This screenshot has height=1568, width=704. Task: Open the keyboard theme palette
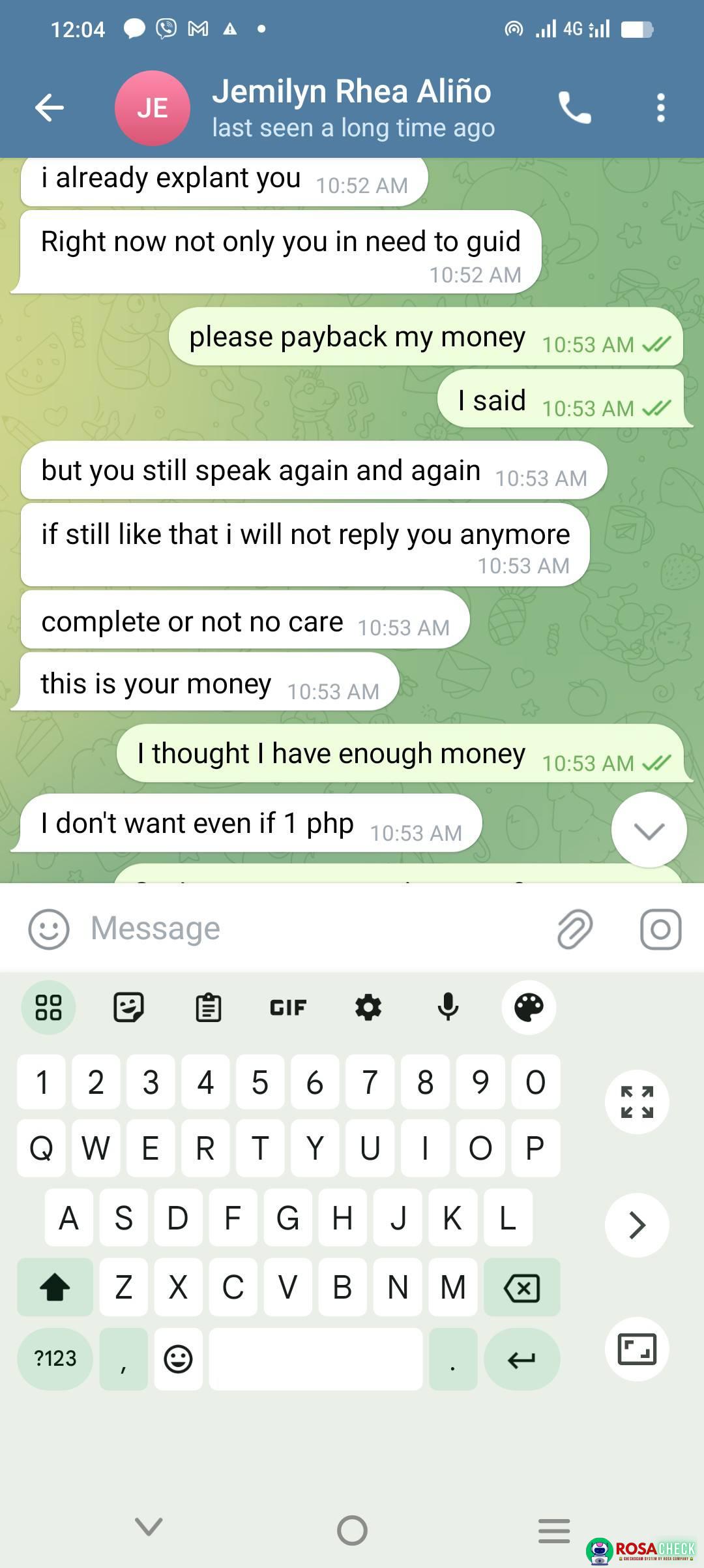tap(529, 1008)
